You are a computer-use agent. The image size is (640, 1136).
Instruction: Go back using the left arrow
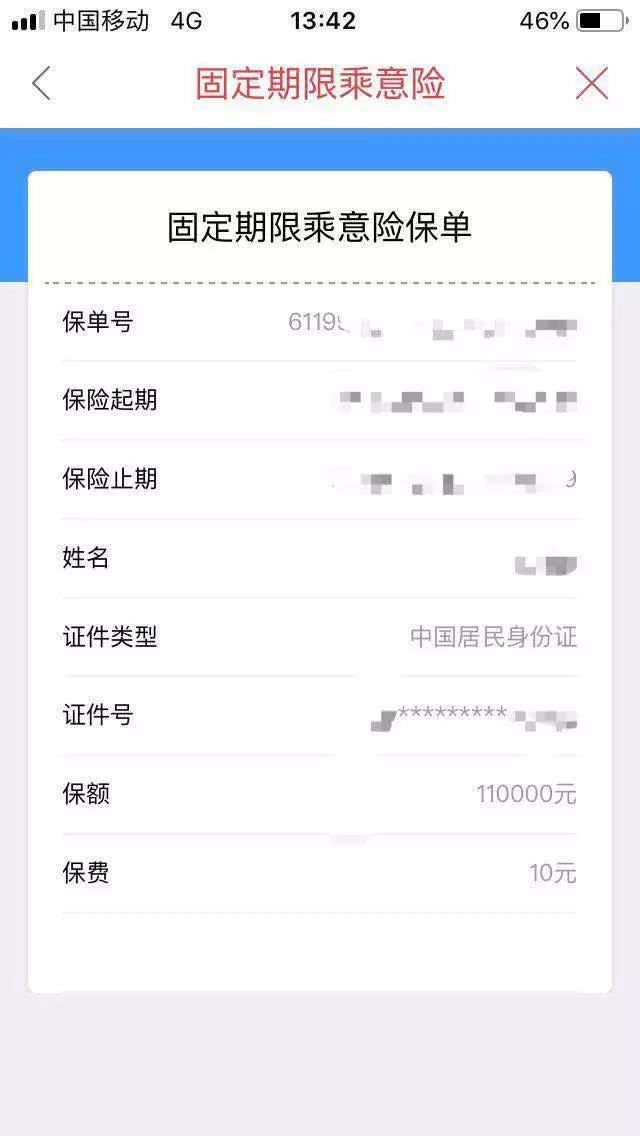click(41, 83)
